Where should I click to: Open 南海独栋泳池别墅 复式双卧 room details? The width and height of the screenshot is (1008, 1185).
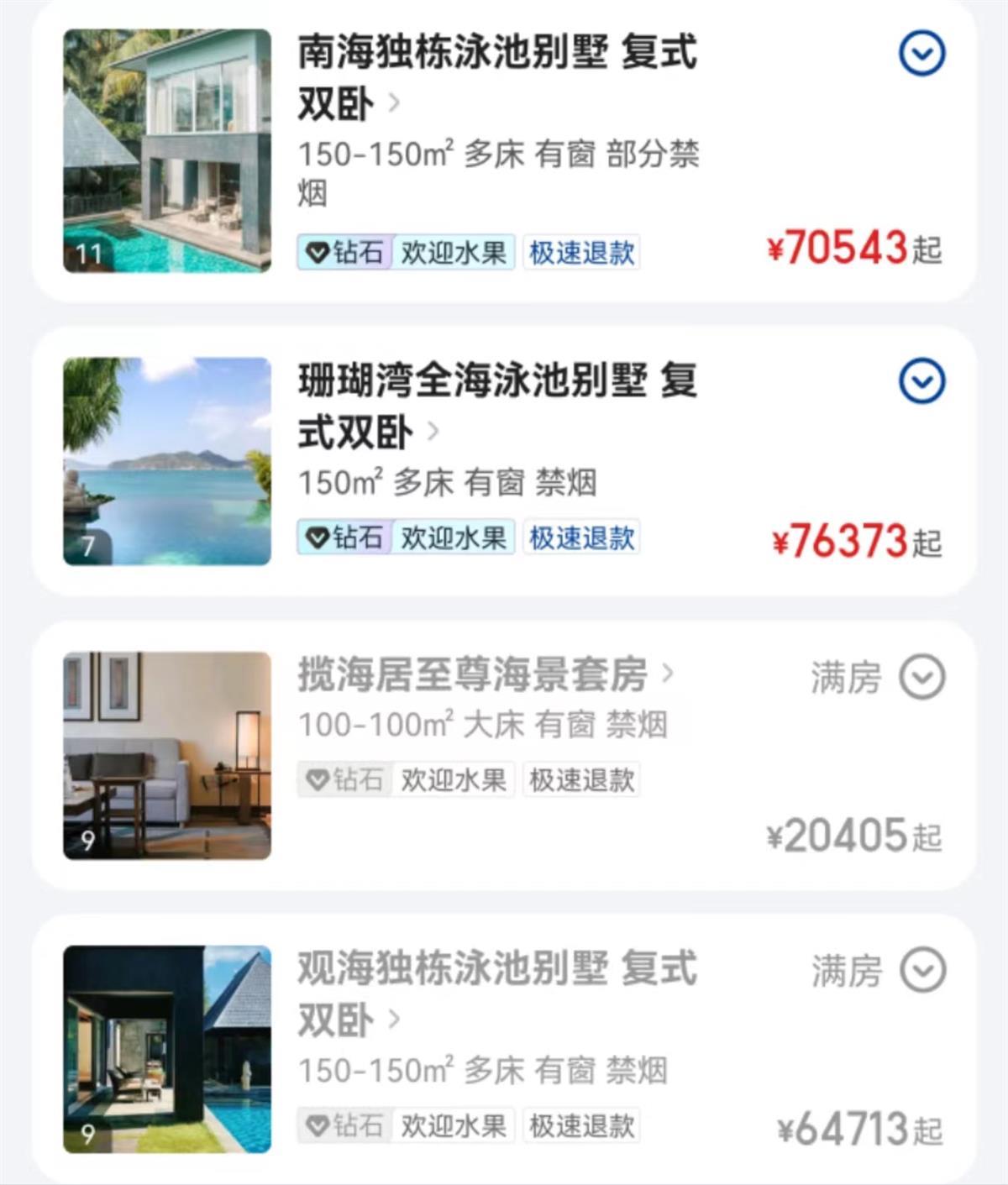pos(496,77)
